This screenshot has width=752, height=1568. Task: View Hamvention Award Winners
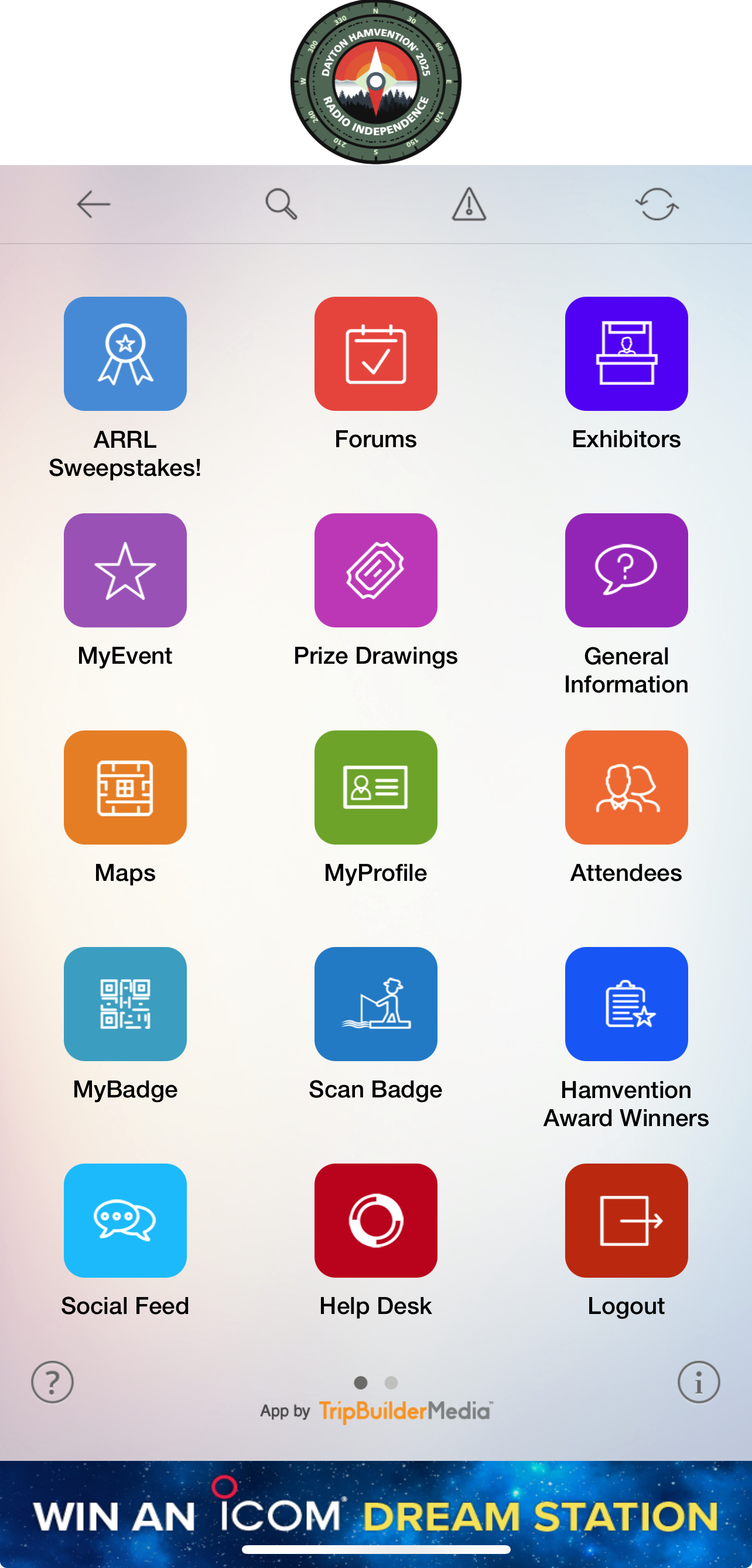(626, 1004)
